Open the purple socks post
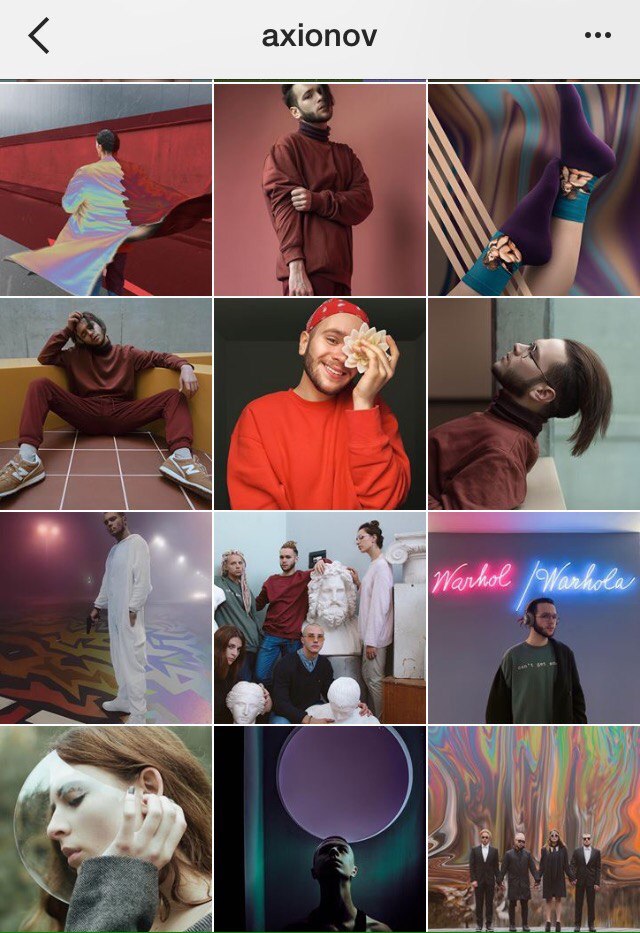Image resolution: width=640 pixels, height=933 pixels. coord(533,189)
